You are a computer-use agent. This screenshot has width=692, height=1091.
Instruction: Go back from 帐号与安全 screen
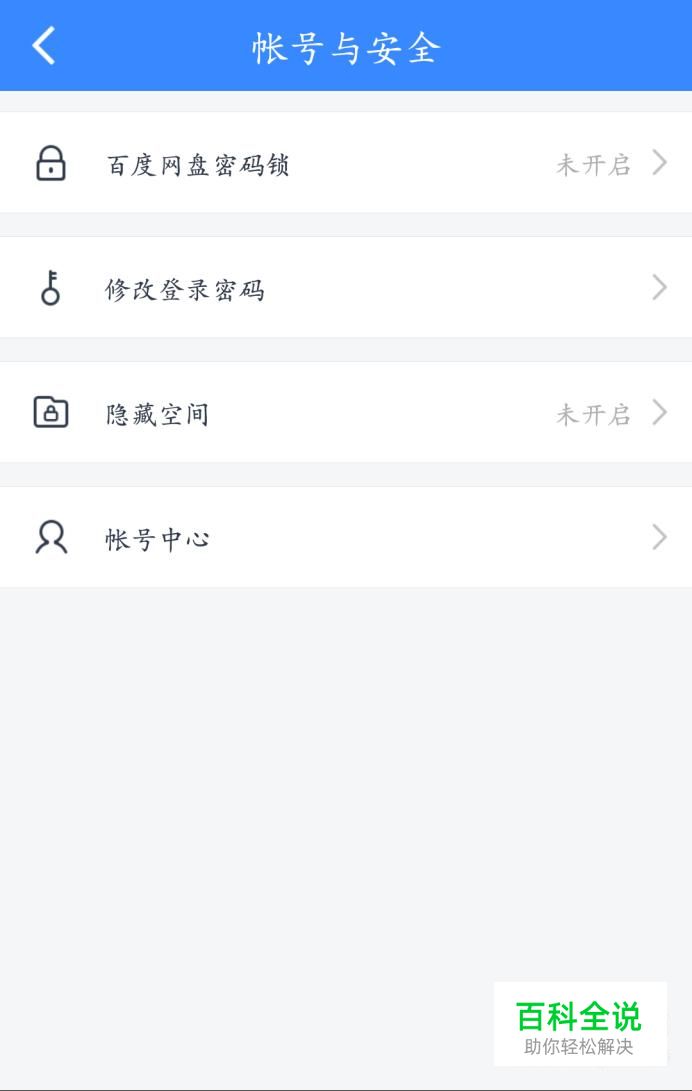tap(44, 46)
